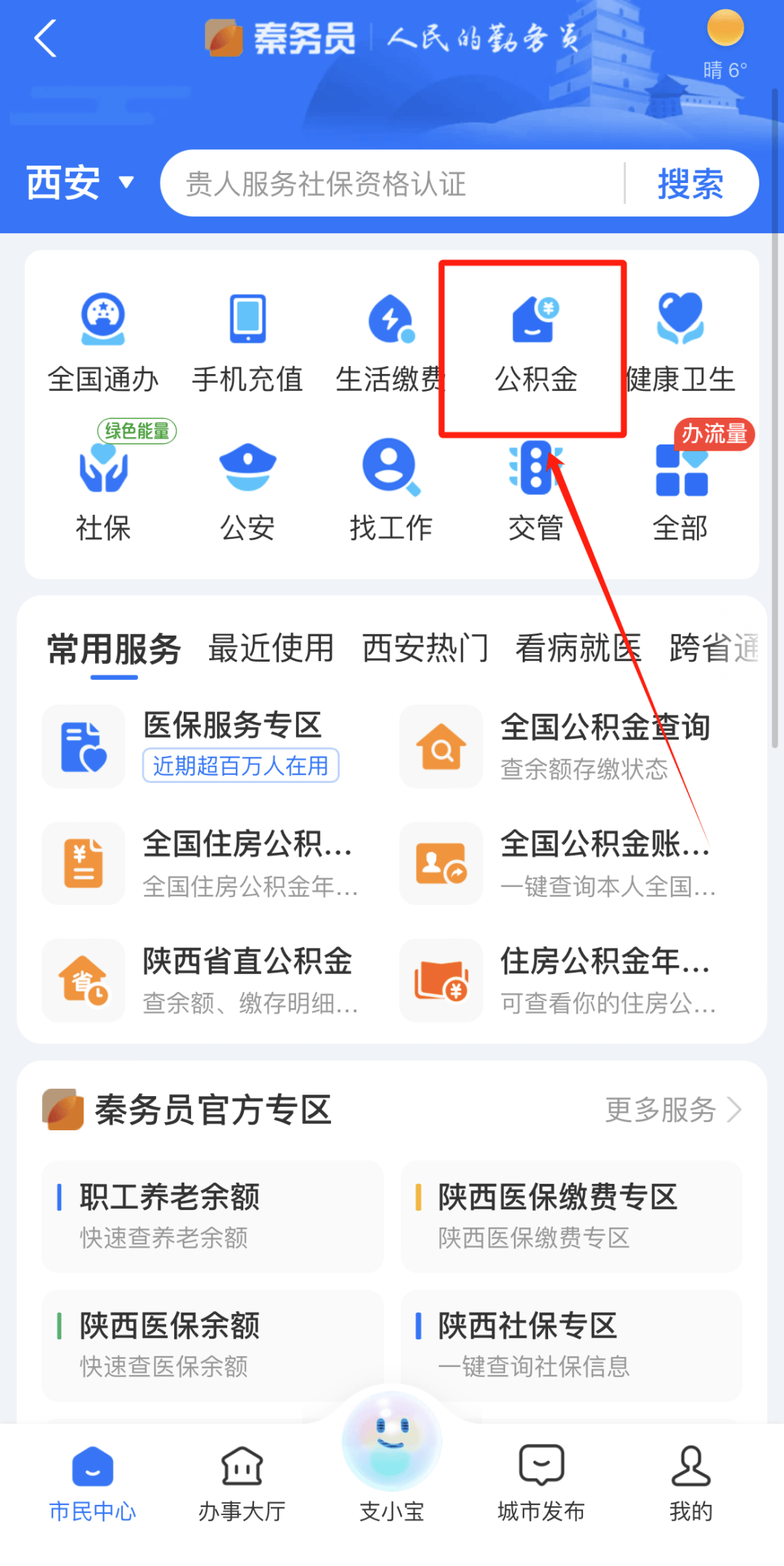Click the 搜索 search button
Viewport: 784px width, 1566px height.
pyautogui.click(x=690, y=184)
